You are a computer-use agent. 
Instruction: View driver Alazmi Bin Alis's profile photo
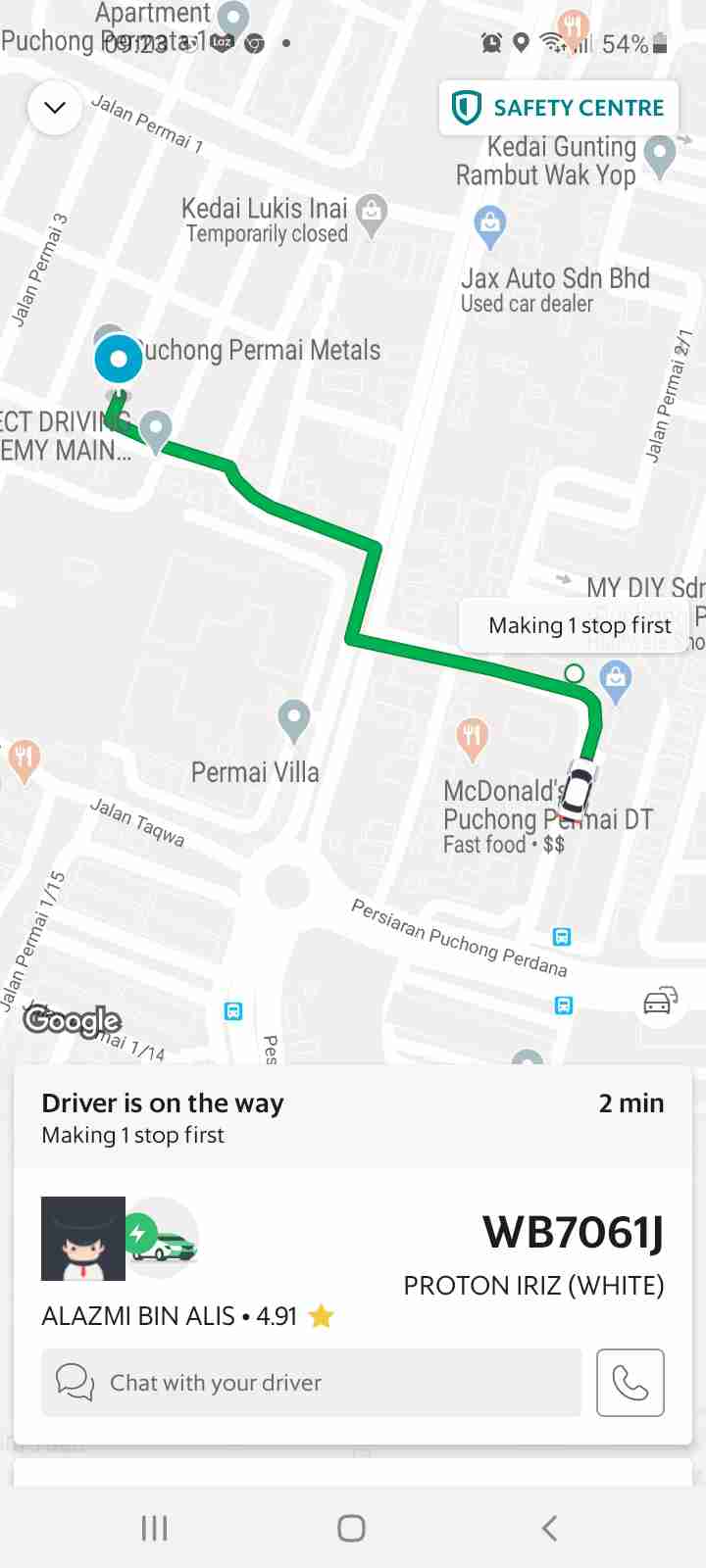point(83,1238)
